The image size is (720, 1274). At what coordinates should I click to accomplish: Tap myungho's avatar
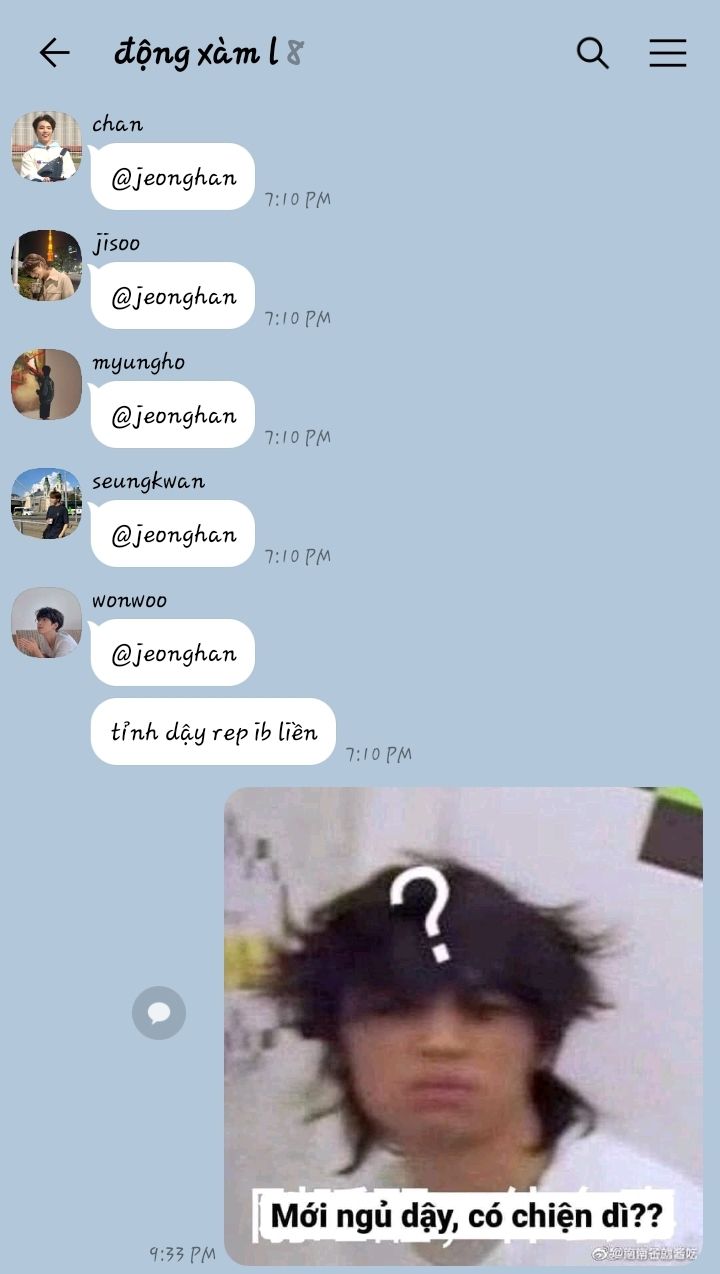tap(46, 384)
